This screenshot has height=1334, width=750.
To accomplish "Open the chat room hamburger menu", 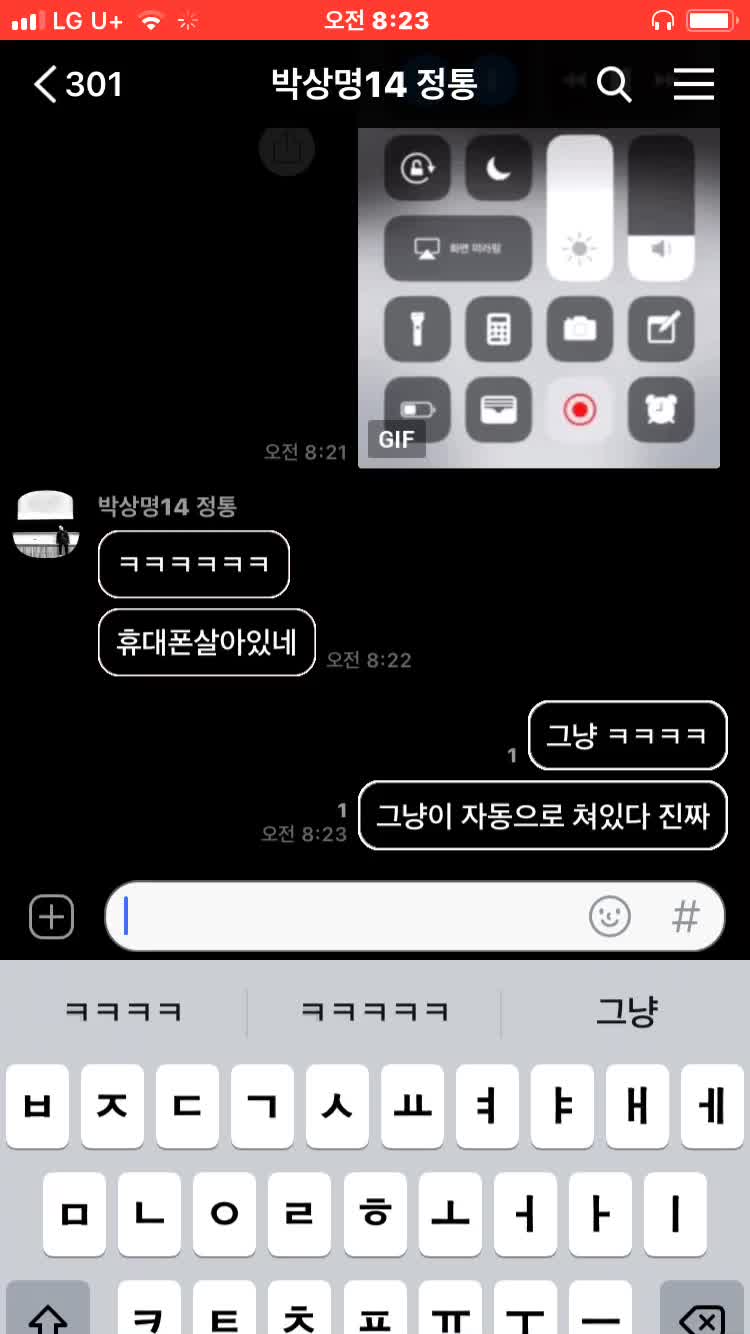I will pos(693,85).
